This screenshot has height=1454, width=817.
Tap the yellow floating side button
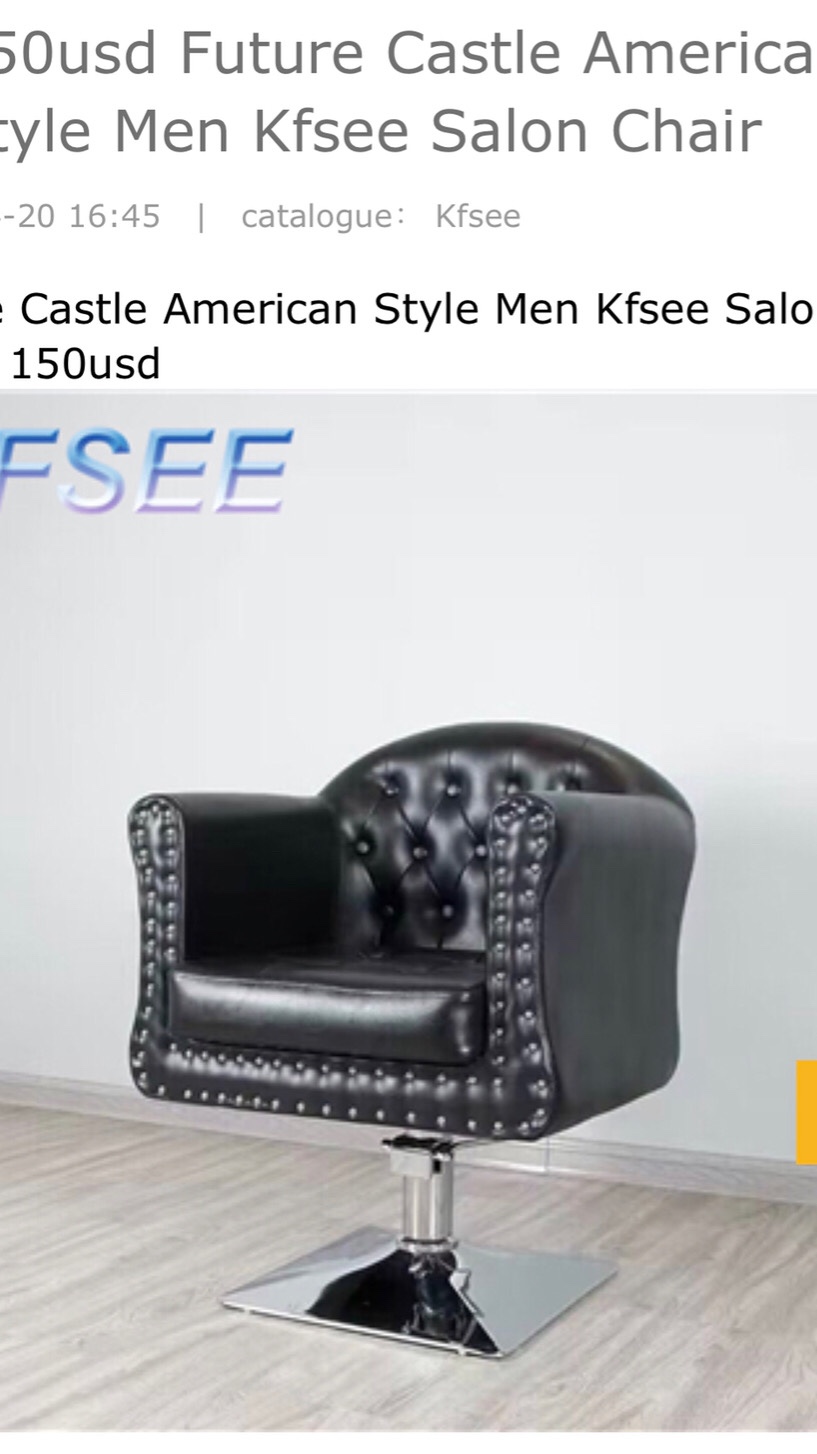pyautogui.click(x=806, y=1111)
